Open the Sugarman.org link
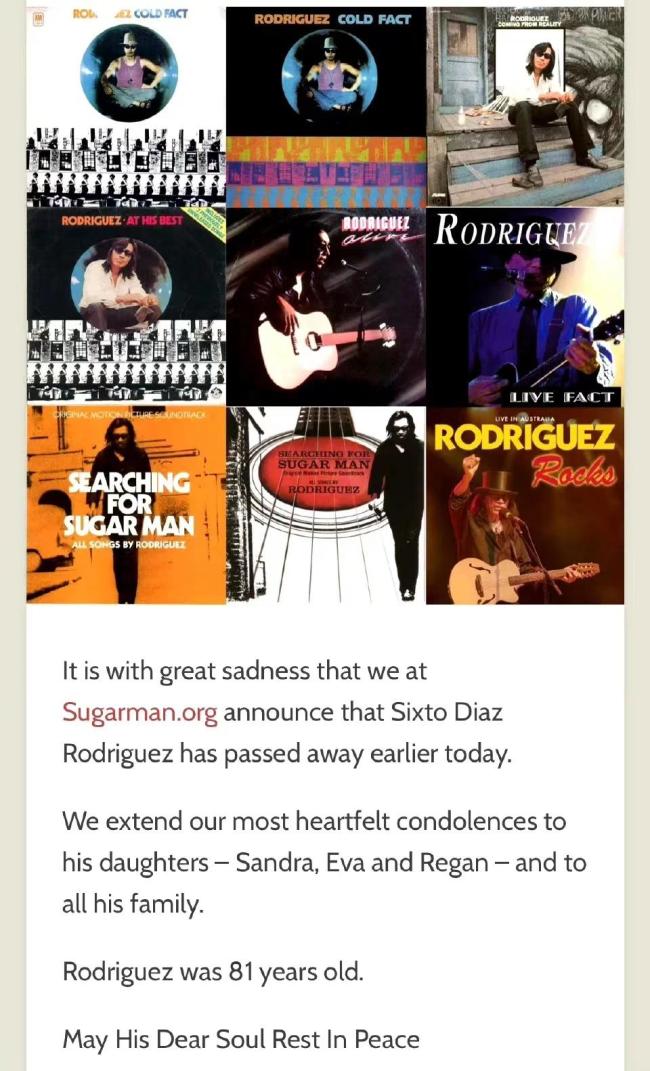The width and height of the screenshot is (650, 1071). (x=140, y=712)
